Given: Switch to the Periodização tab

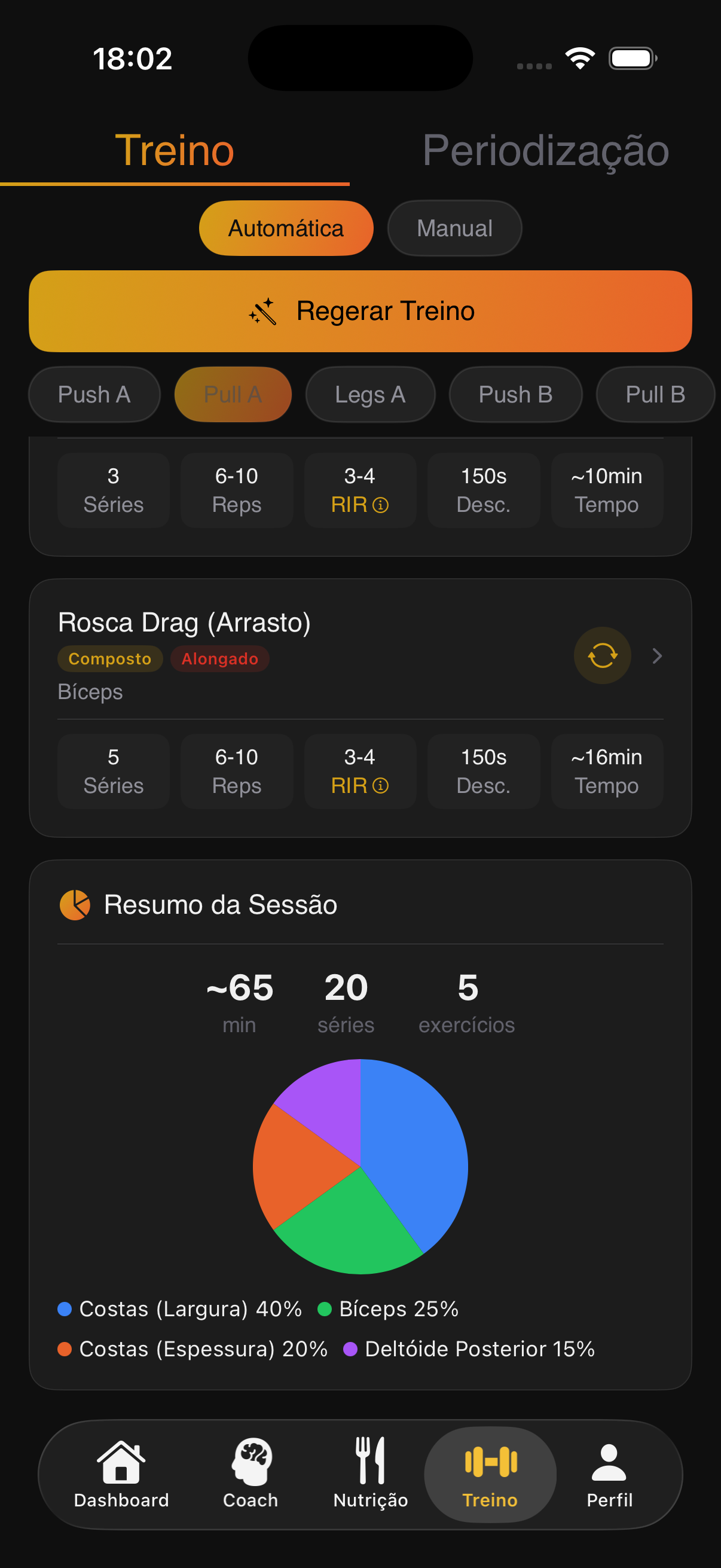Looking at the screenshot, I should [546, 150].
